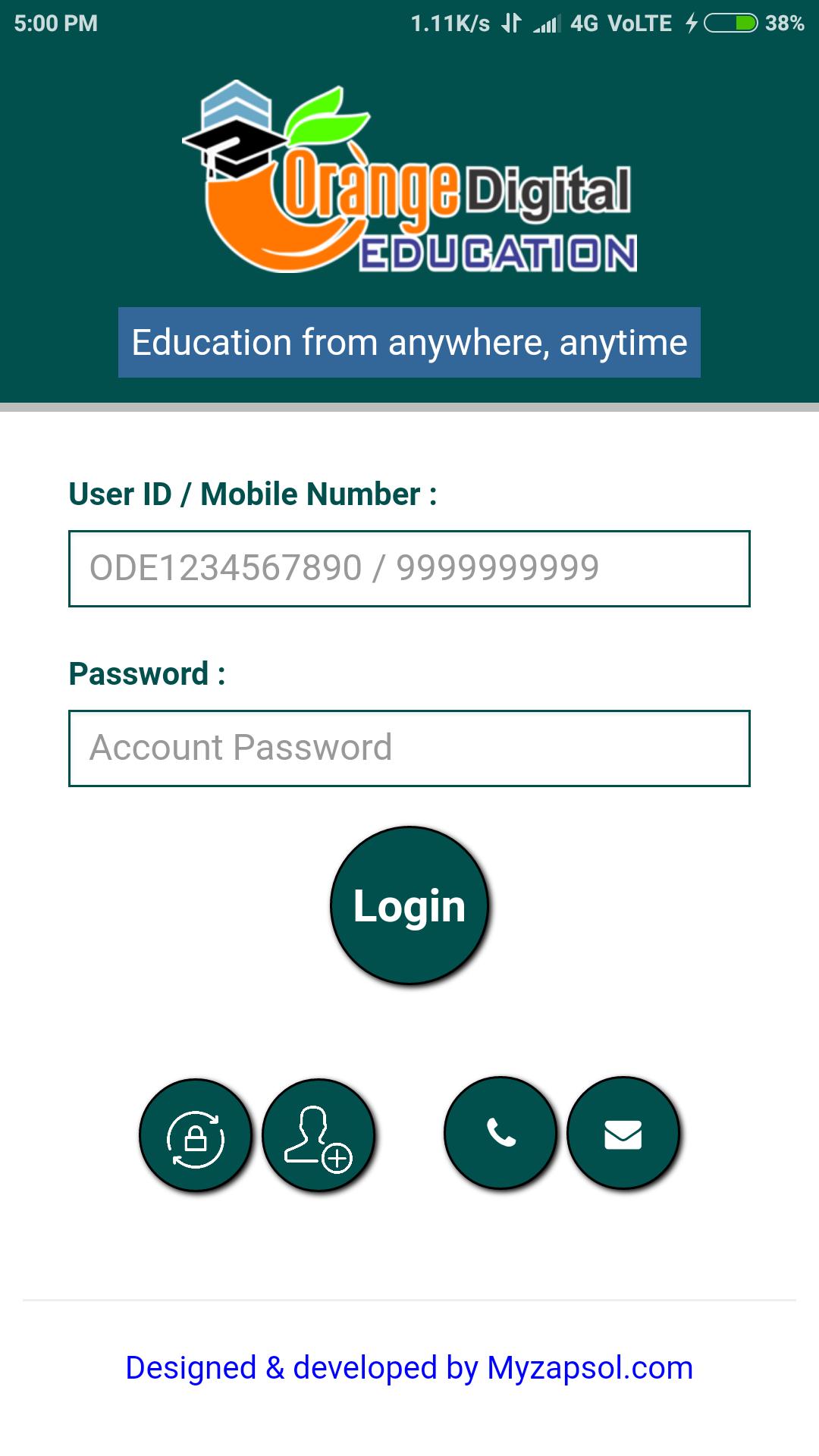Tap the User ID / Mobile Number field
This screenshot has height=1456, width=819.
409,568
